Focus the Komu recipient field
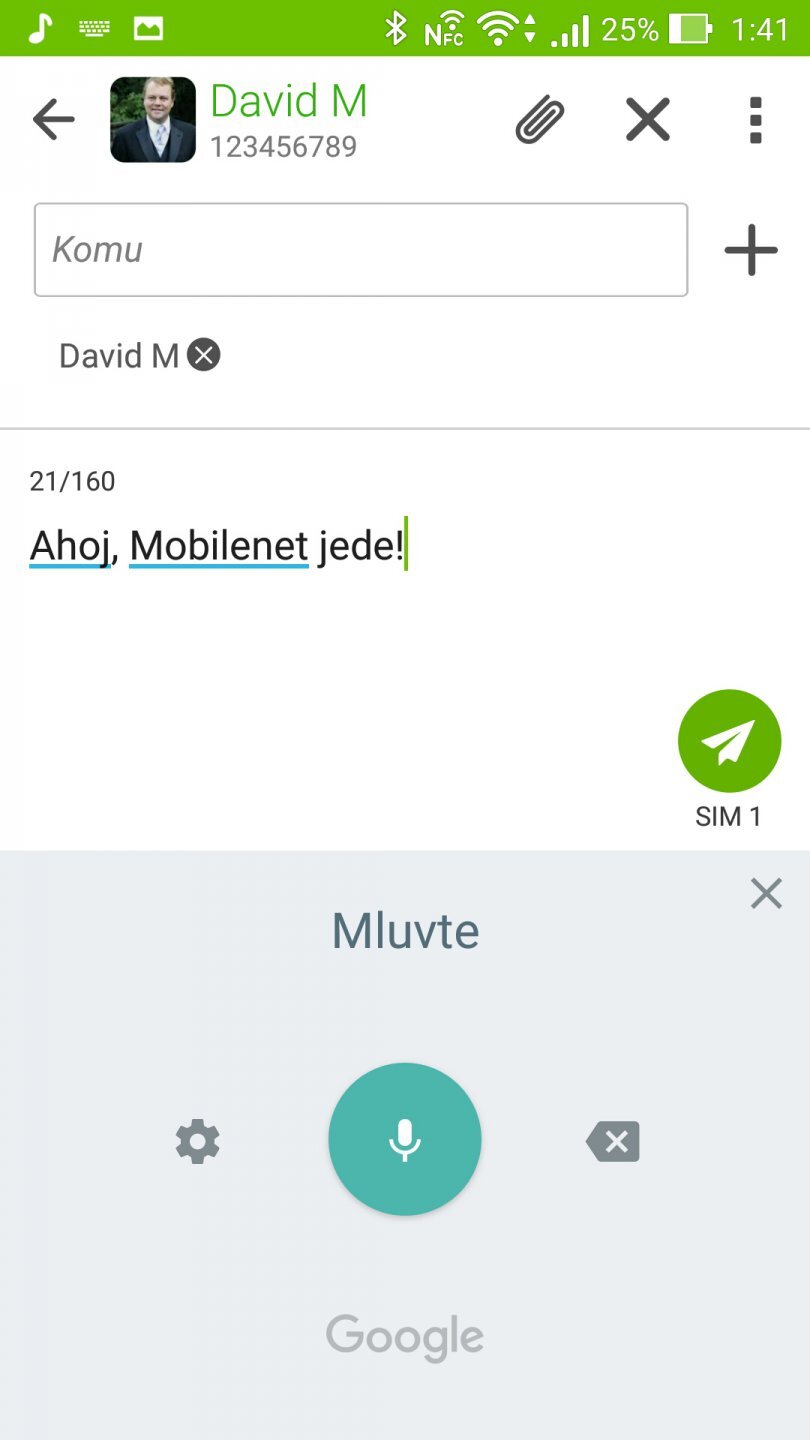810x1440 pixels. click(x=360, y=250)
